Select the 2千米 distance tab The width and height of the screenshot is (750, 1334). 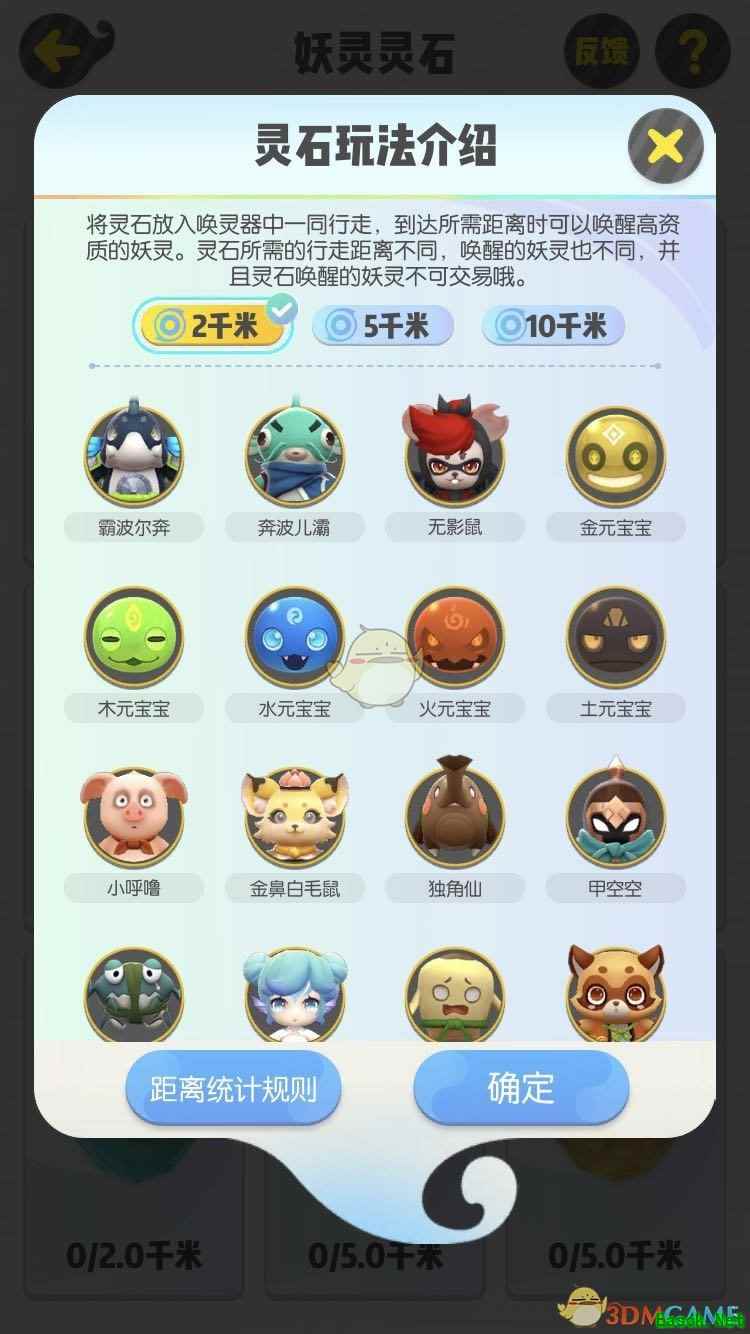tap(211, 326)
